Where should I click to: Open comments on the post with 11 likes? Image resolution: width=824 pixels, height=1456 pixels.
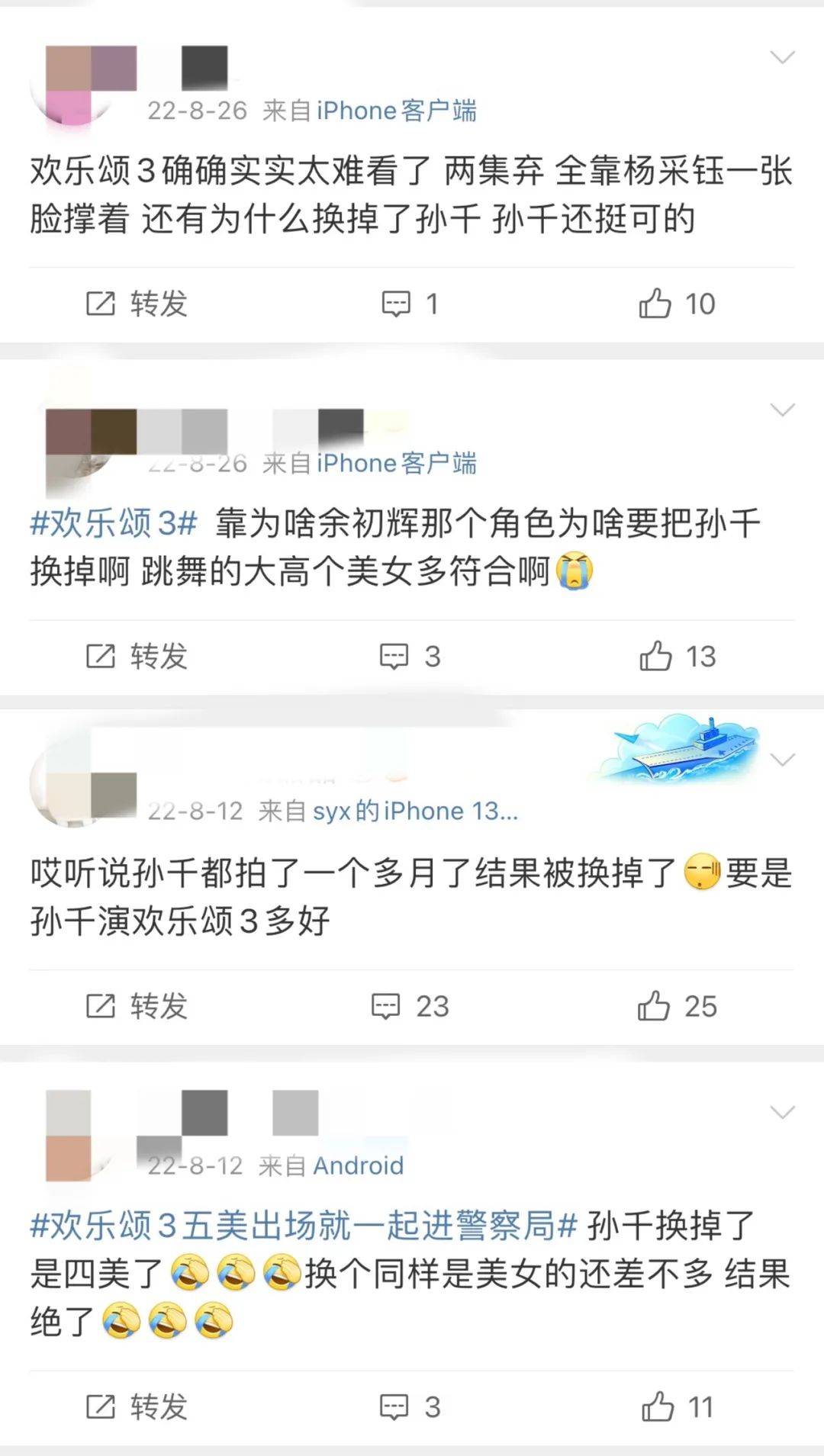click(410, 1407)
